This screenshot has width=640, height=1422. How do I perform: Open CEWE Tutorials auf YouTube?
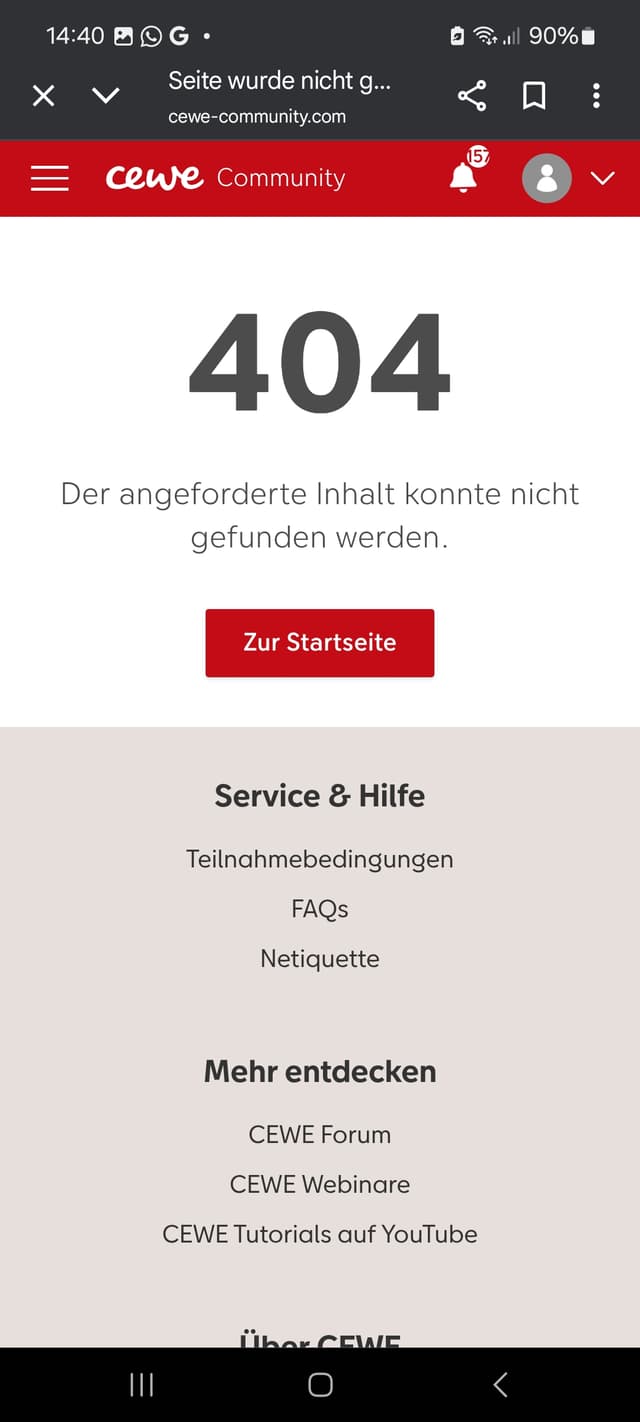click(x=320, y=1235)
